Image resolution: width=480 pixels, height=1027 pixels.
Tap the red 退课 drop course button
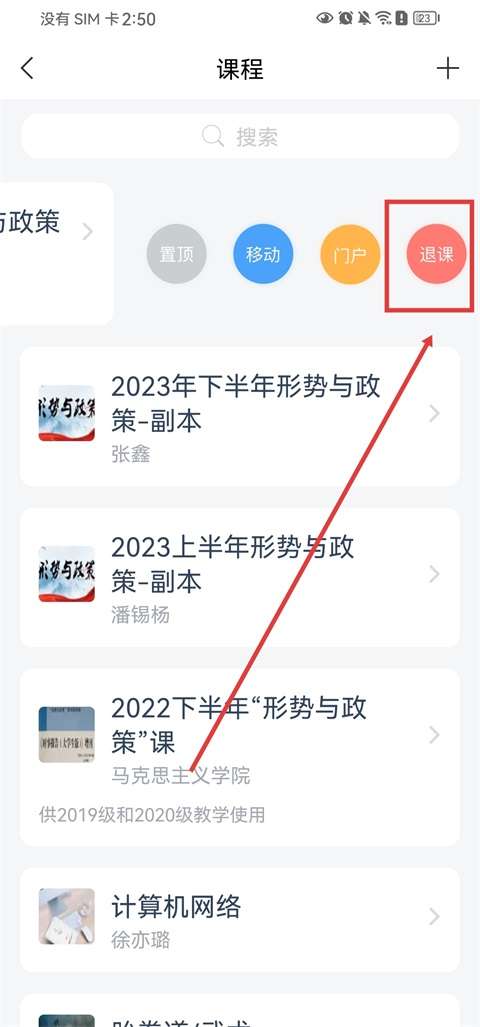click(436, 254)
